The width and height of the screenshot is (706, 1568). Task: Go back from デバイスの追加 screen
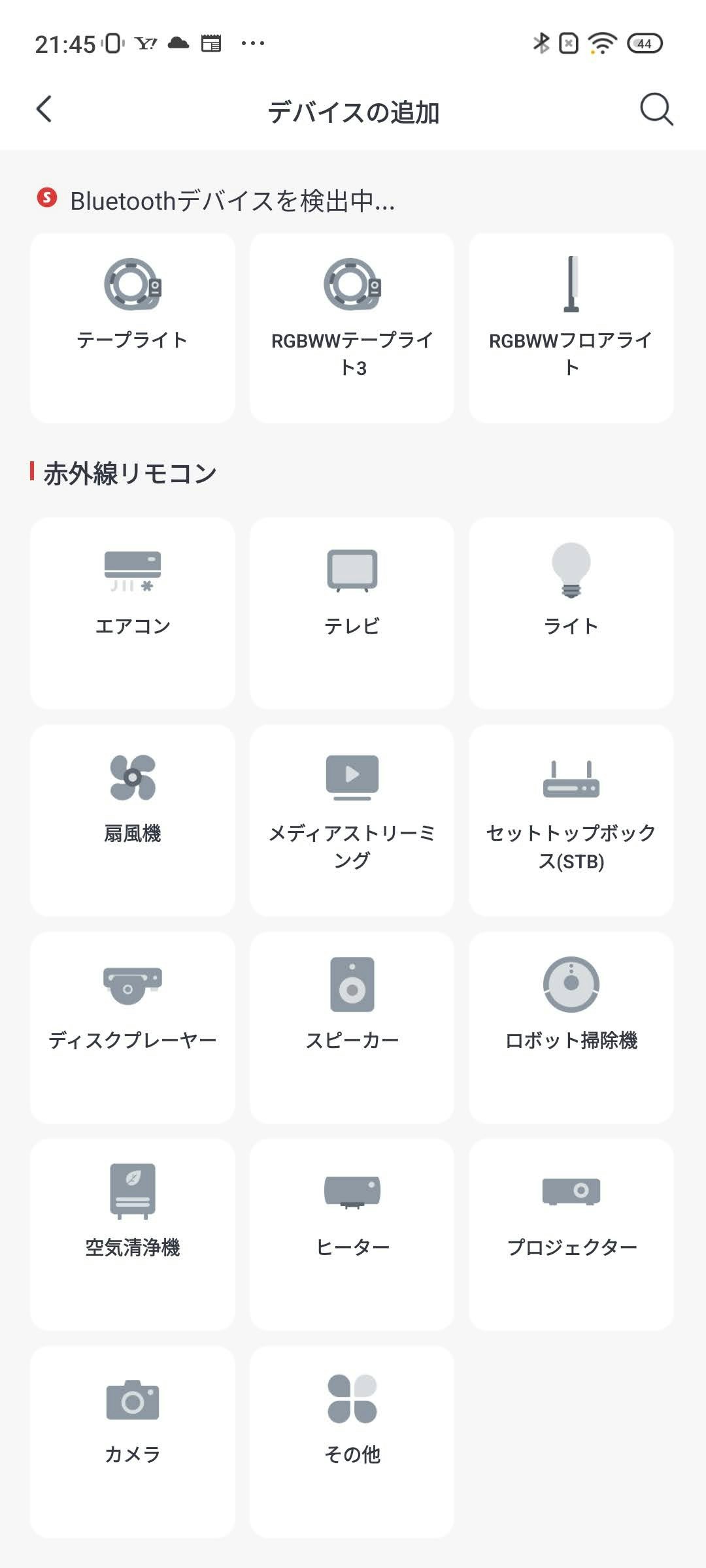pos(44,109)
